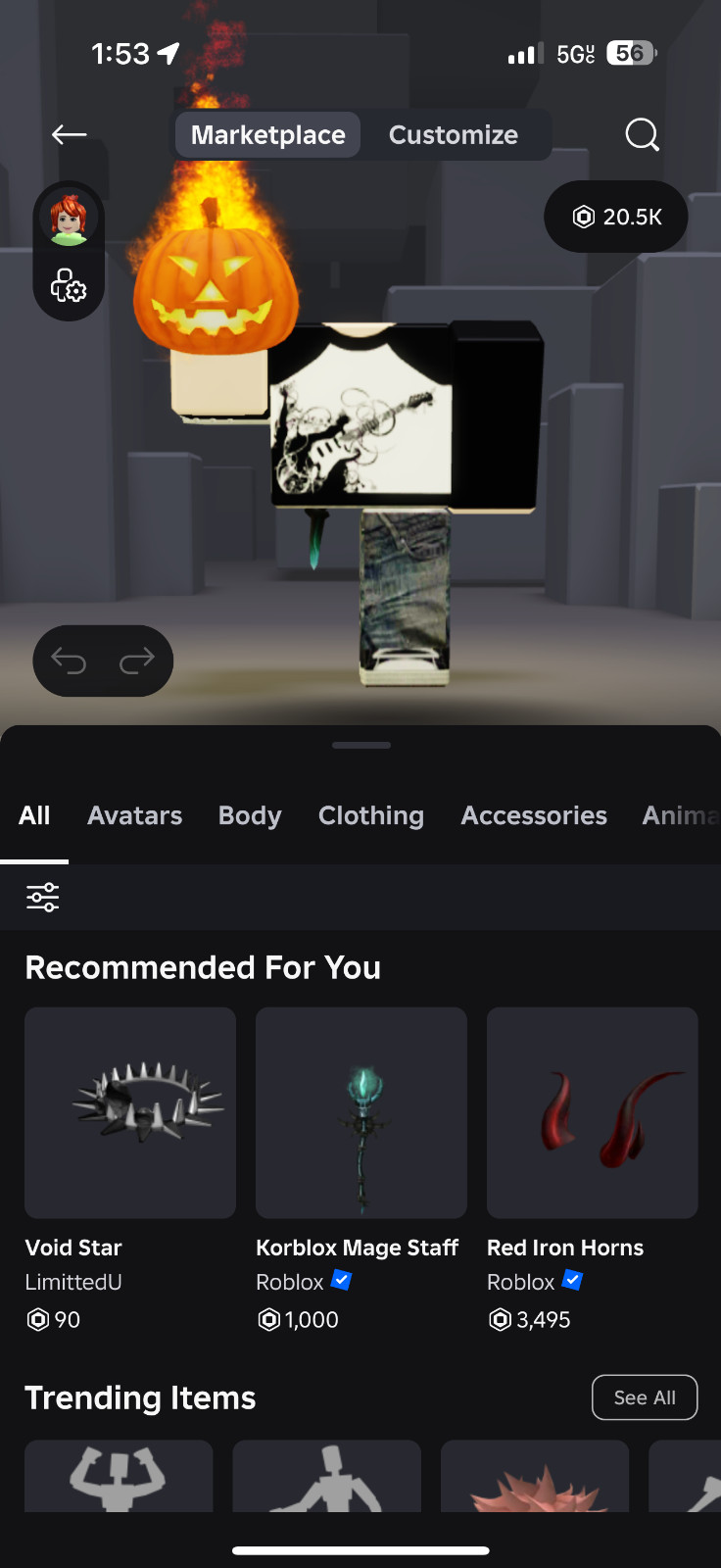Select the Avatars category
Viewport: 721px width, 1568px height.
pos(134,814)
